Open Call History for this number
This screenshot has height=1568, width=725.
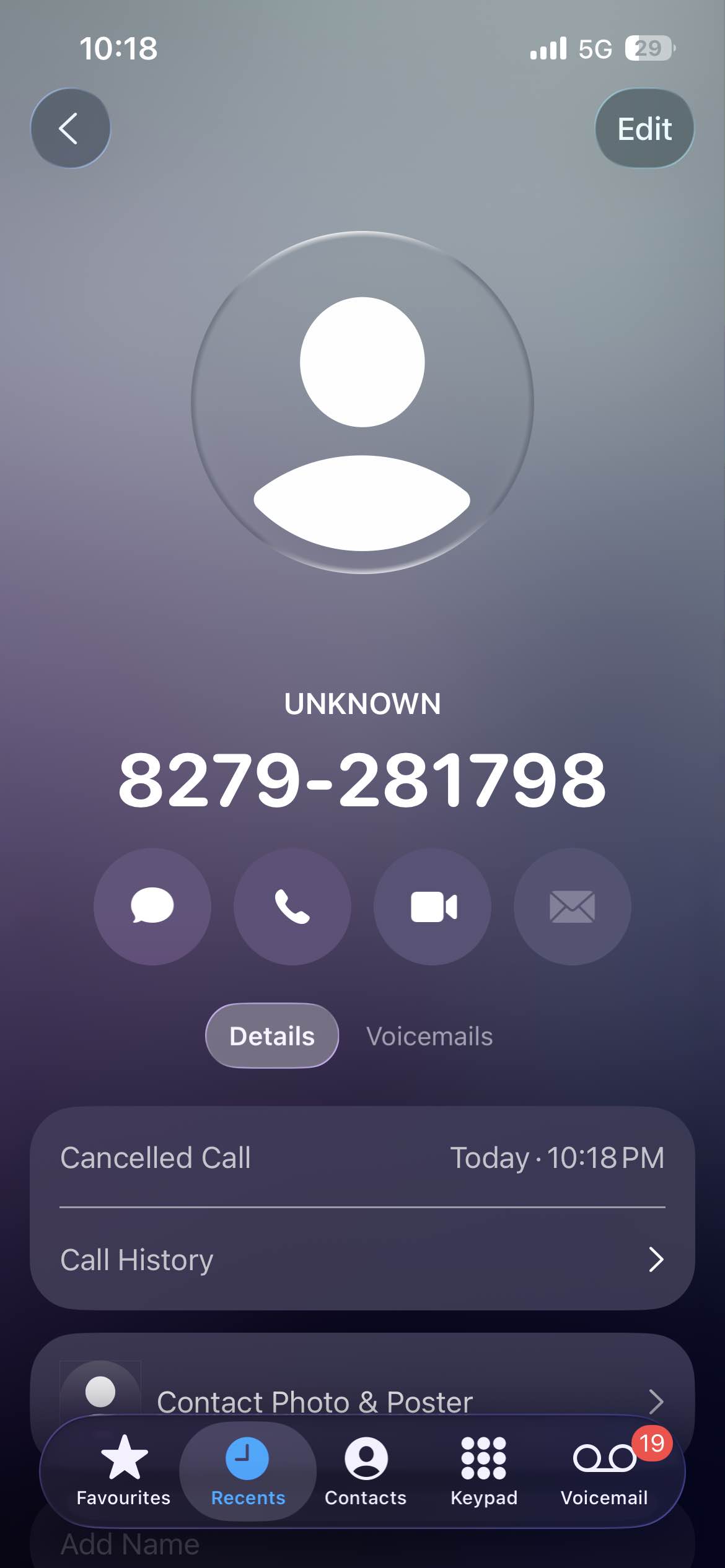click(362, 1260)
